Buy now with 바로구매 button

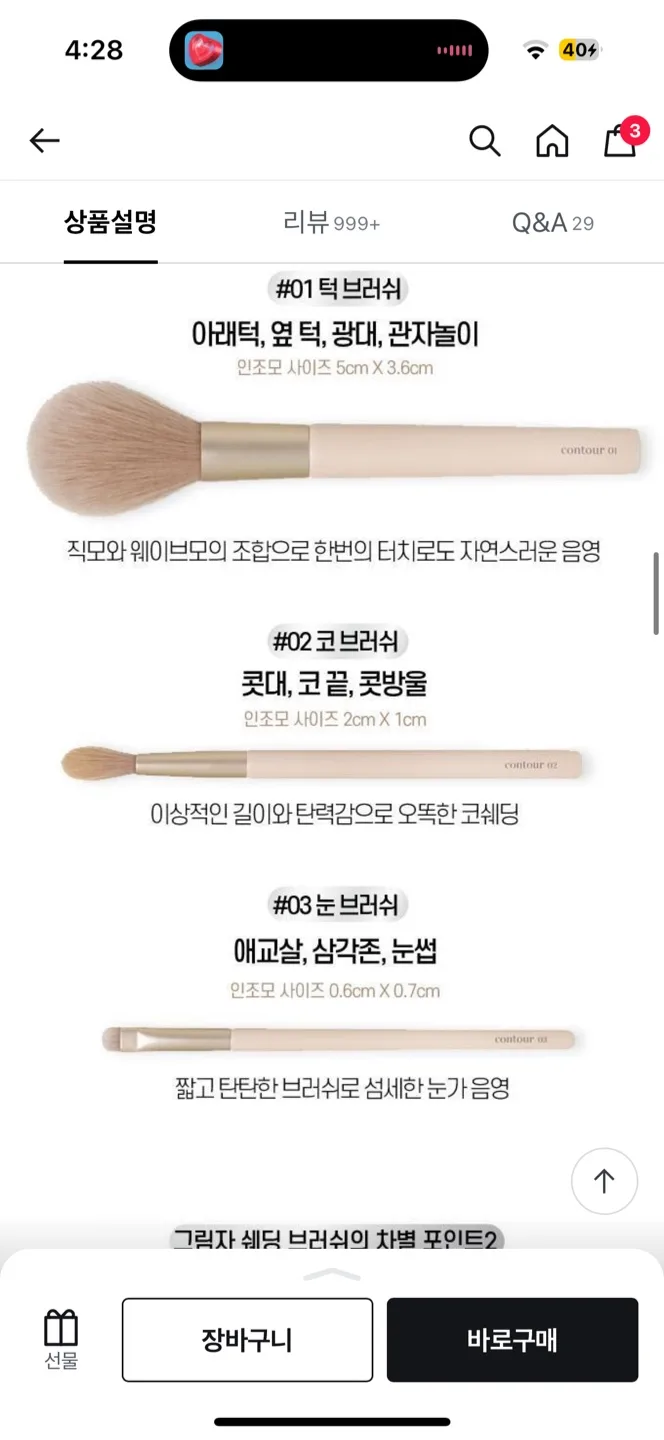[512, 1340]
